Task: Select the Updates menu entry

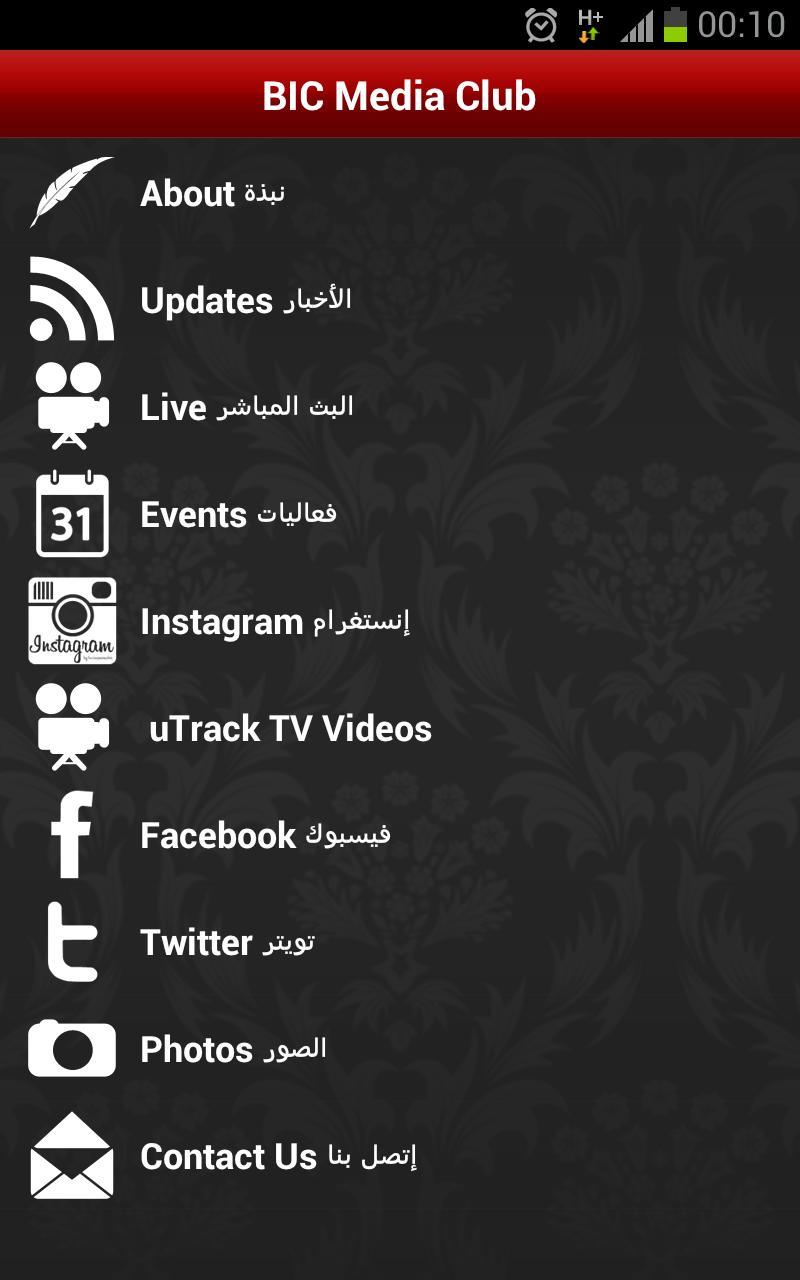Action: pyautogui.click(x=245, y=300)
